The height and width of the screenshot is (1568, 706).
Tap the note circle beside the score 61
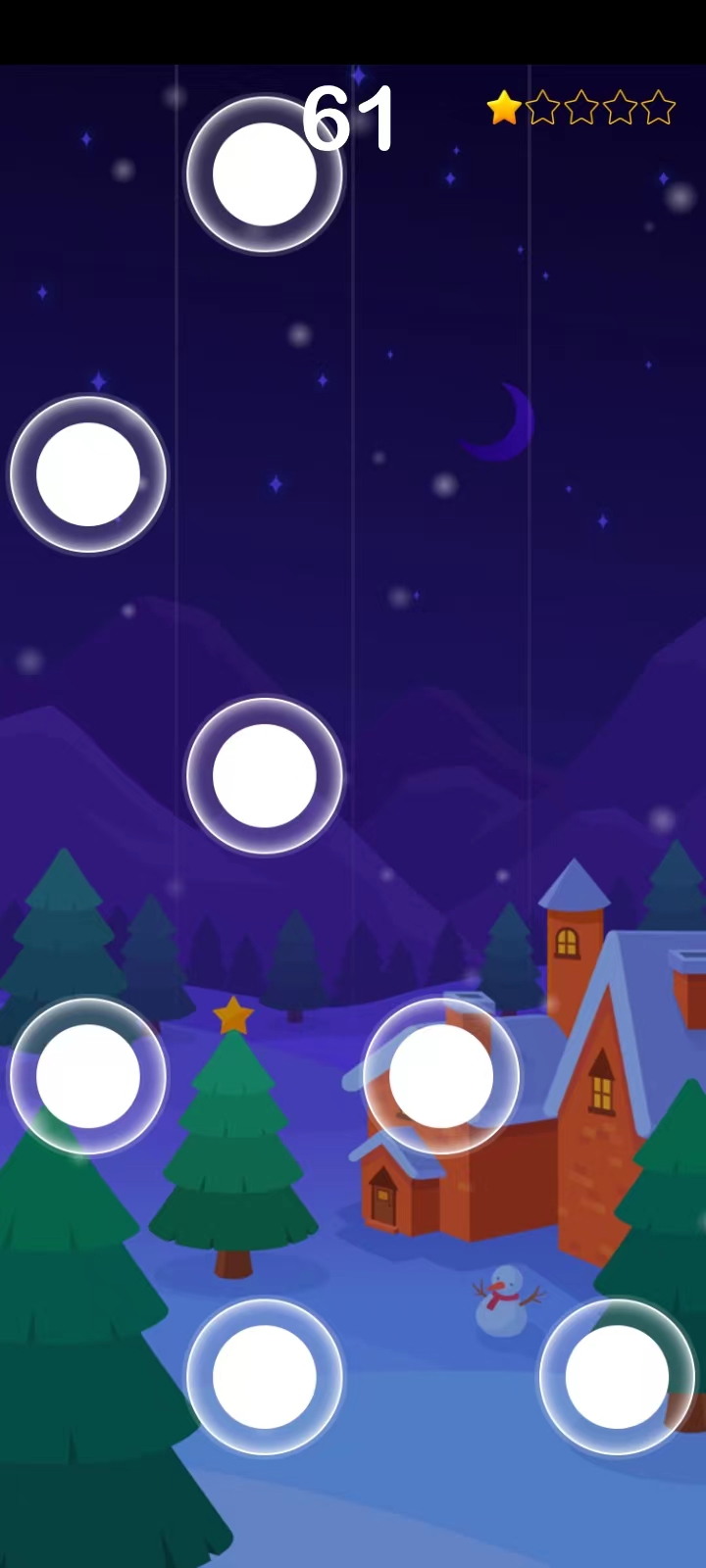point(264,174)
